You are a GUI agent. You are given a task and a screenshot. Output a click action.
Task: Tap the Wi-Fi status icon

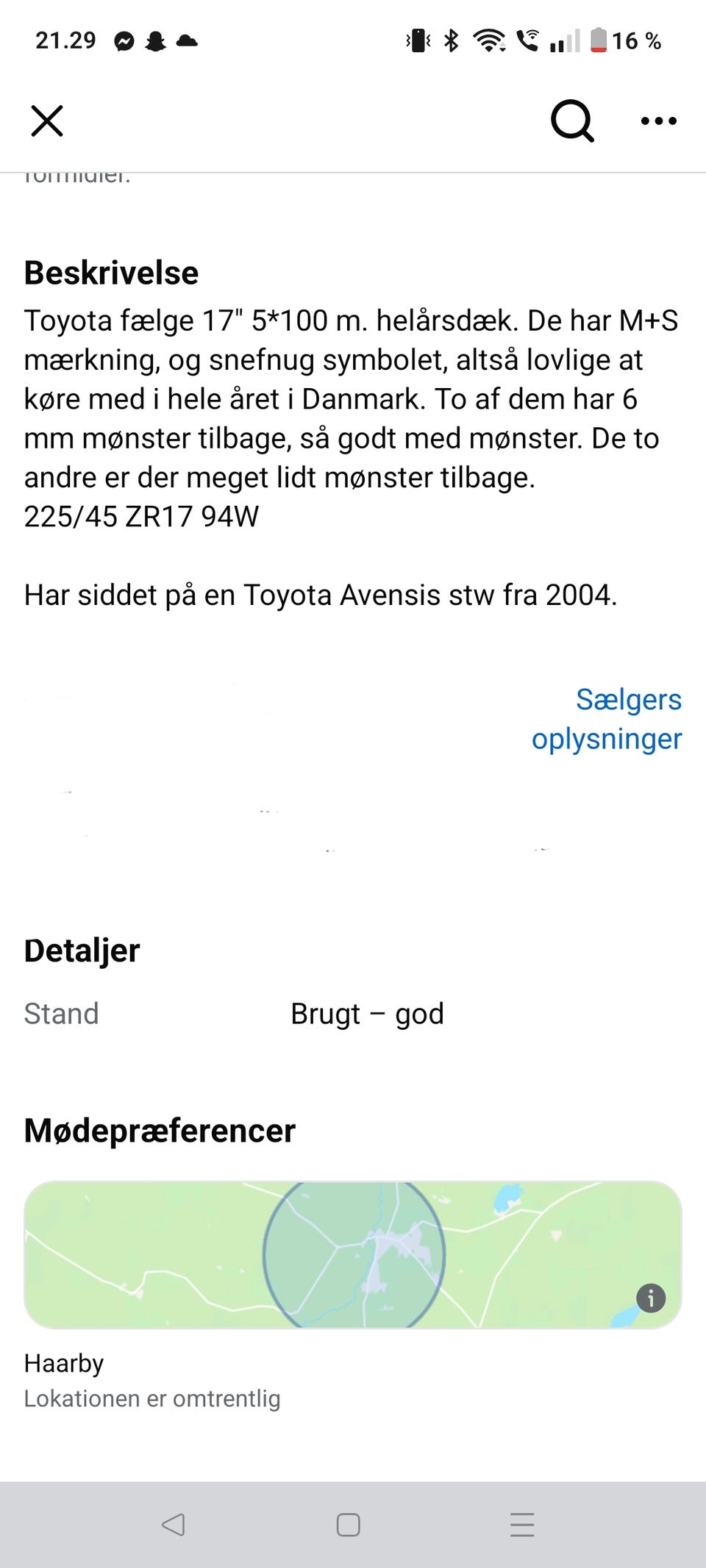pyautogui.click(x=489, y=40)
